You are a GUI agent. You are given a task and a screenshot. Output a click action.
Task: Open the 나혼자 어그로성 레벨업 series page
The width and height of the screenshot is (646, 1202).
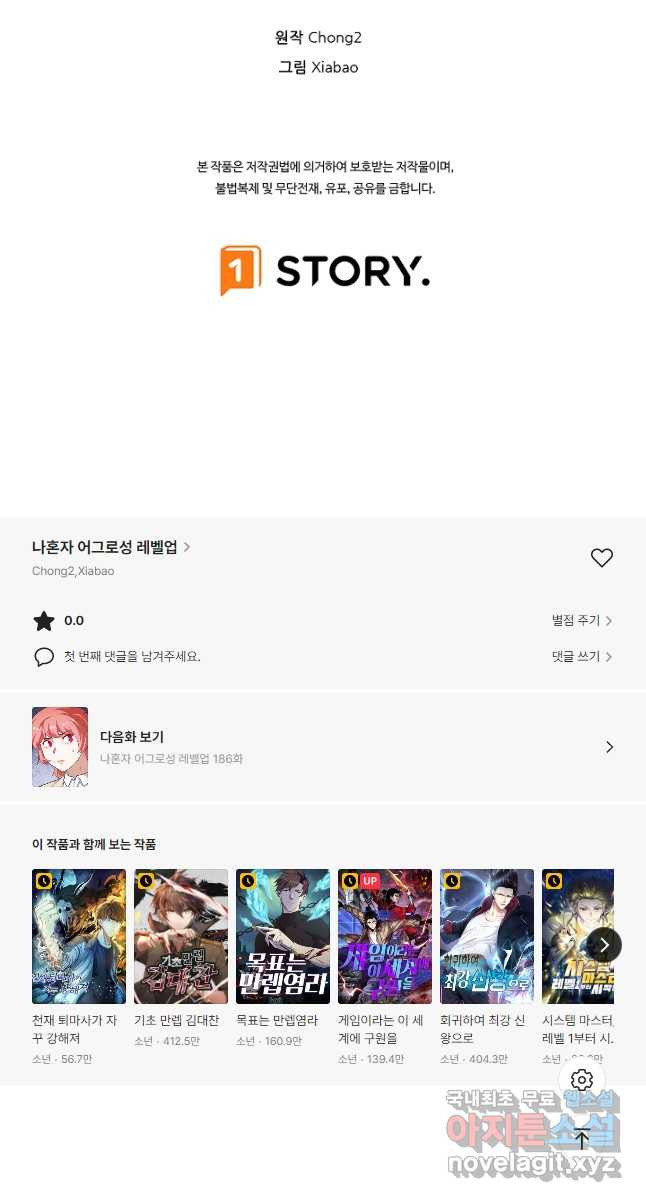tap(110, 547)
